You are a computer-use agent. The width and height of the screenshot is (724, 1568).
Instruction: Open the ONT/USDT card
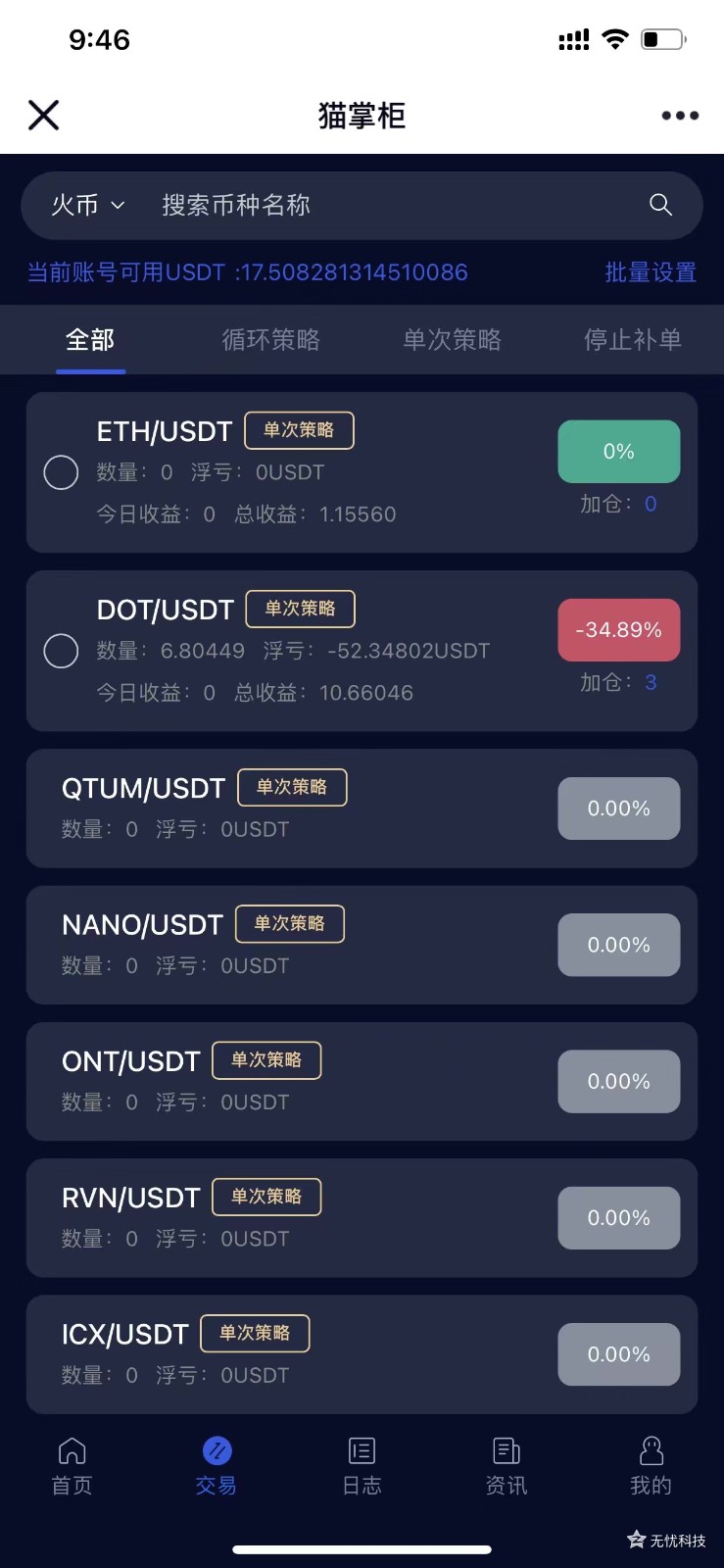362,1081
